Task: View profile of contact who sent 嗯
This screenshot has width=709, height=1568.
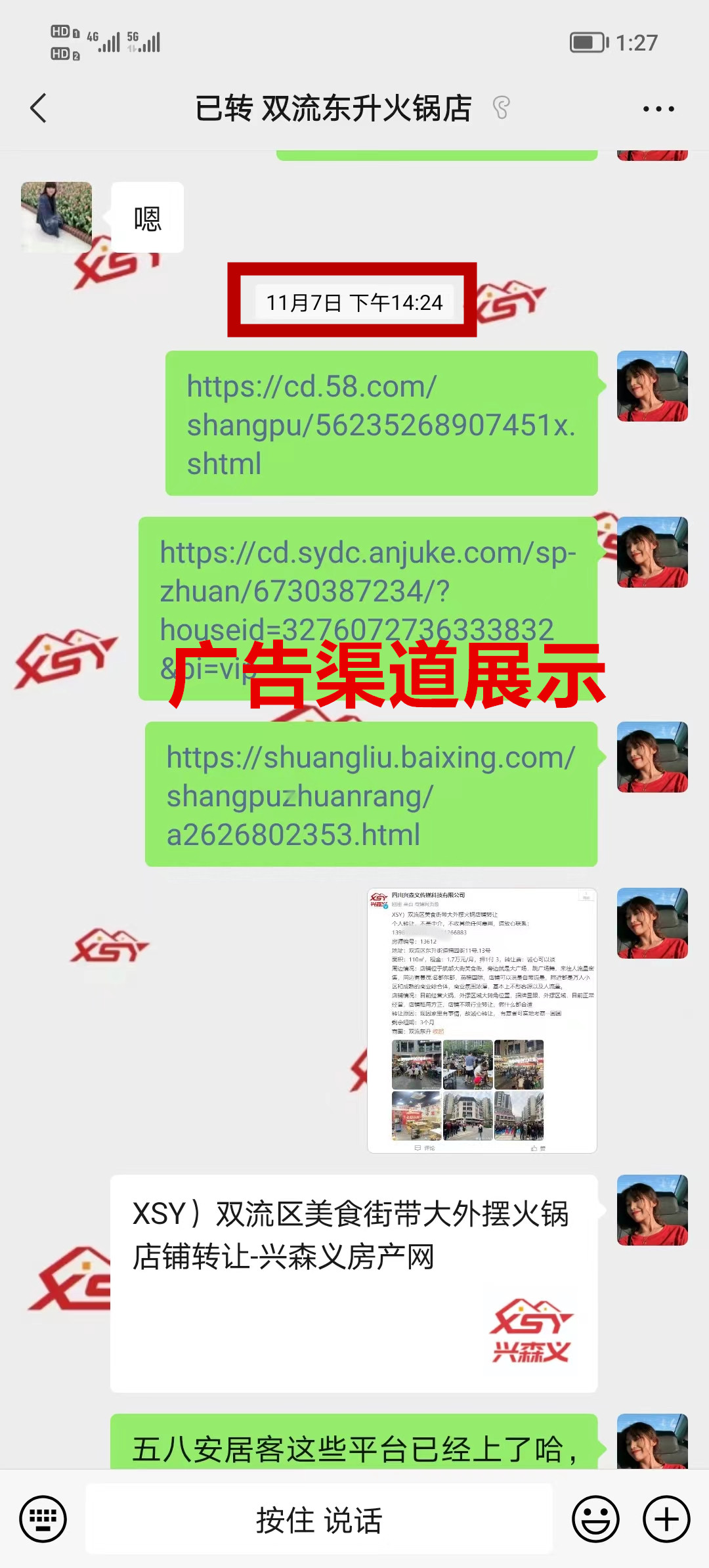Action: tap(56, 217)
